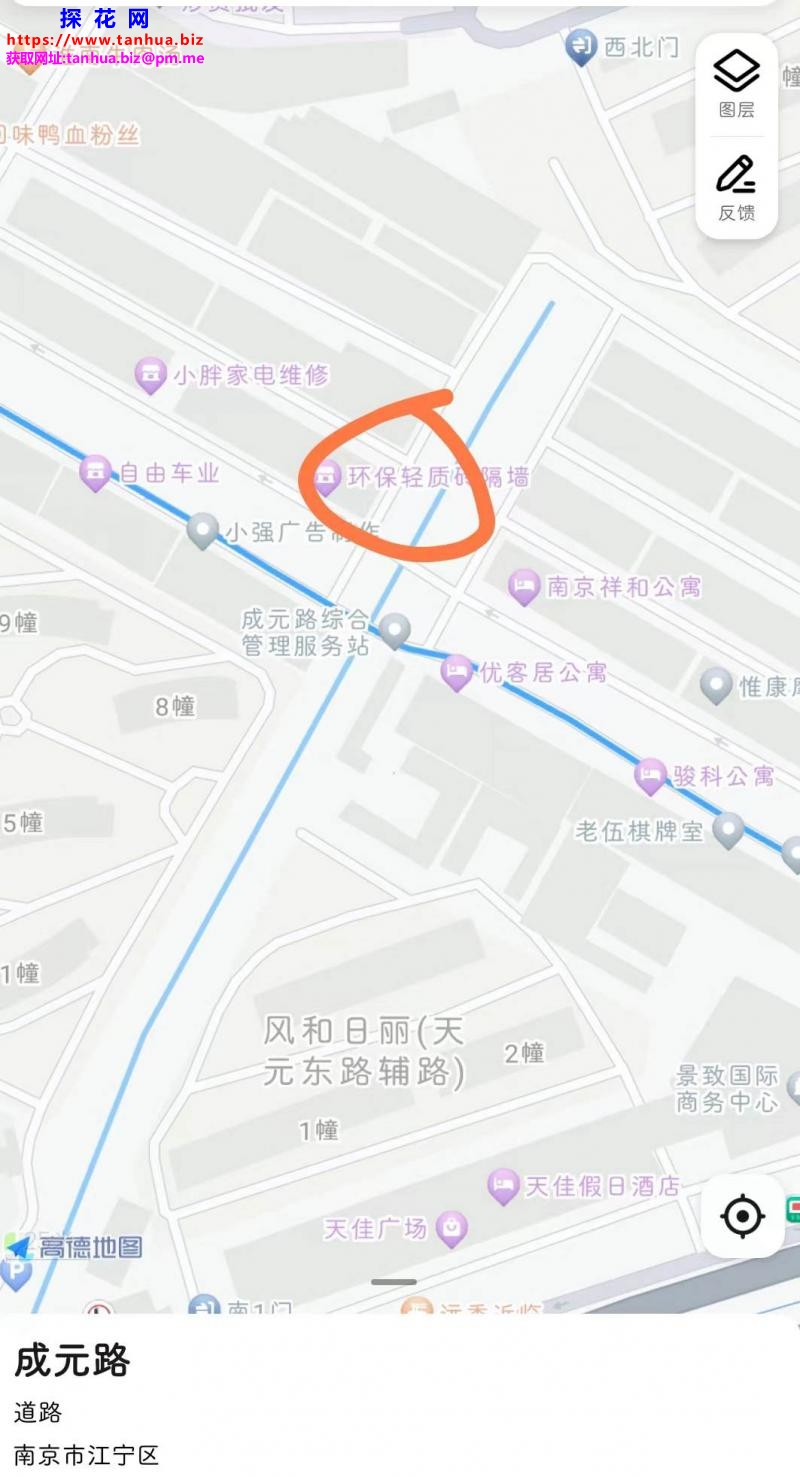
Task: Select the 优客居公寓 map marker
Action: [457, 672]
